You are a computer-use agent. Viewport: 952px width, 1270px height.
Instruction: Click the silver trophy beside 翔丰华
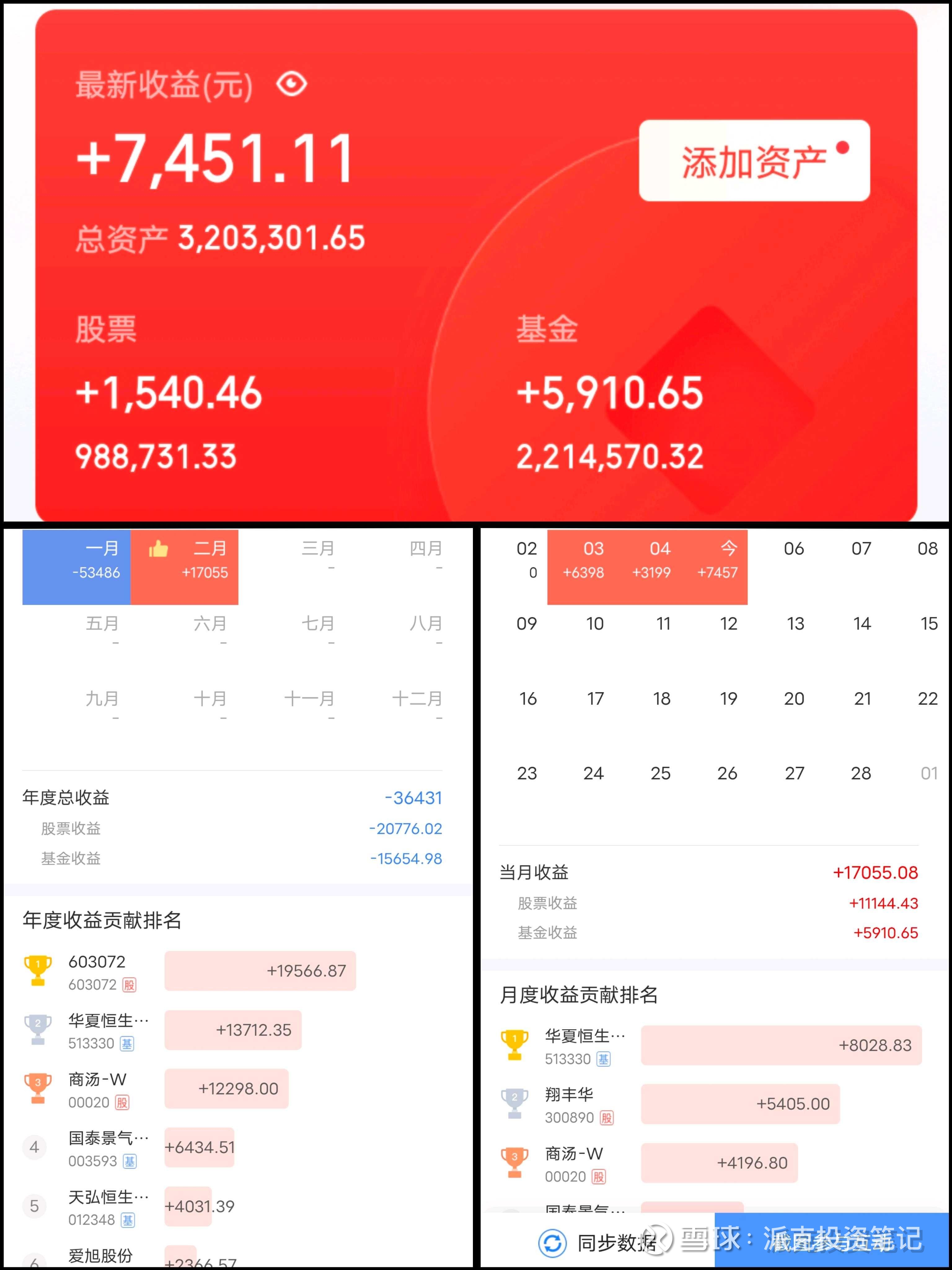[x=515, y=1103]
